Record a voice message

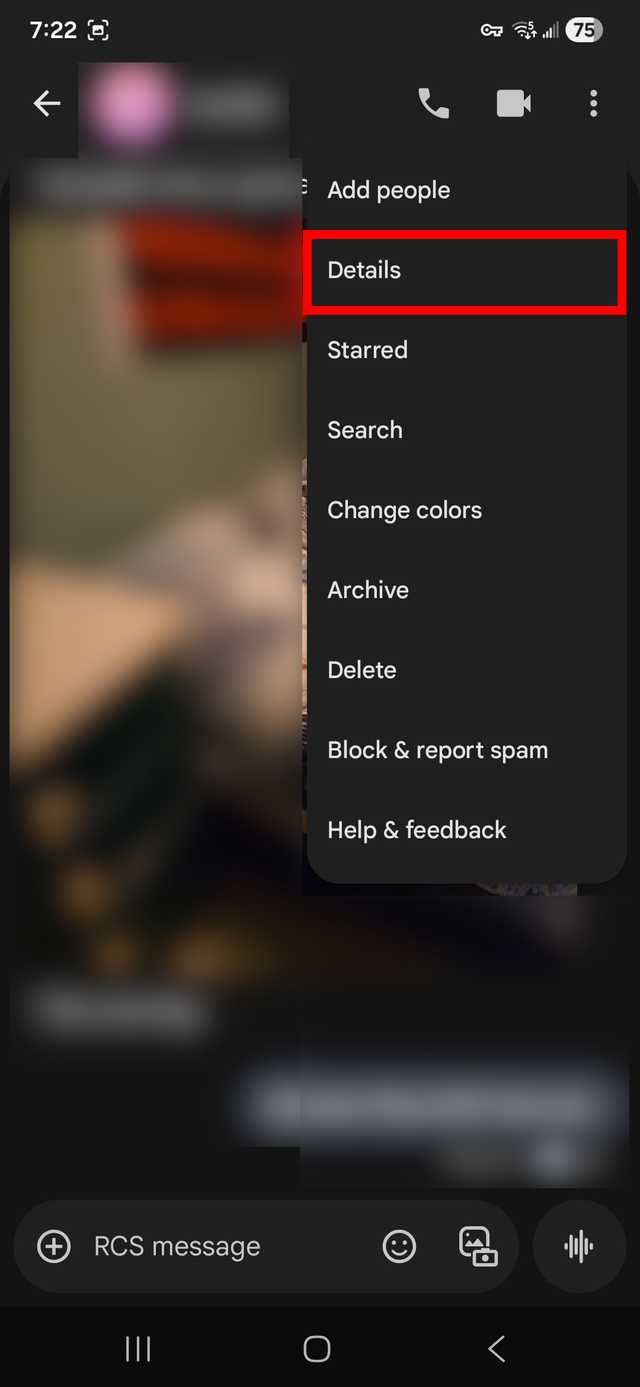click(x=579, y=1246)
